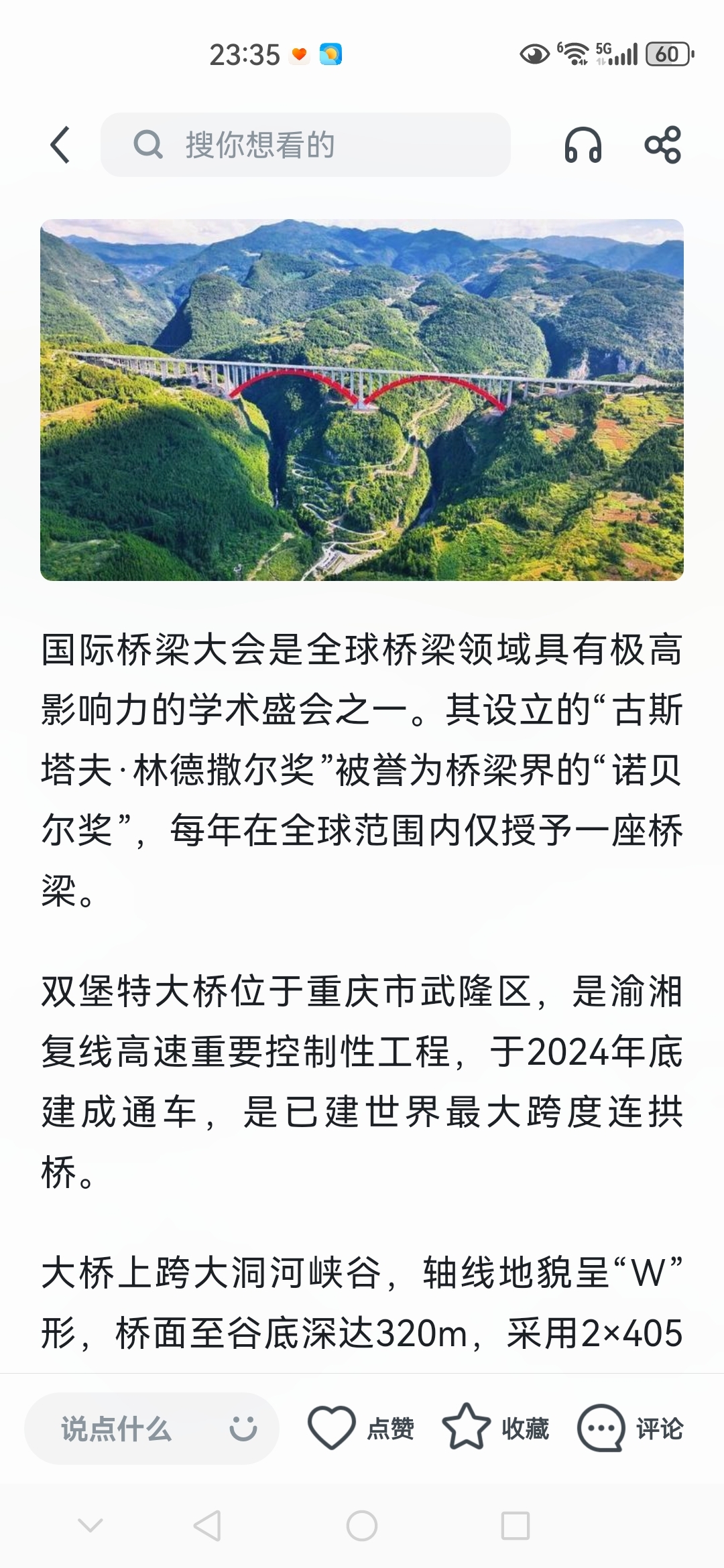
Task: Listen to article via headphone icon
Action: tap(583, 145)
